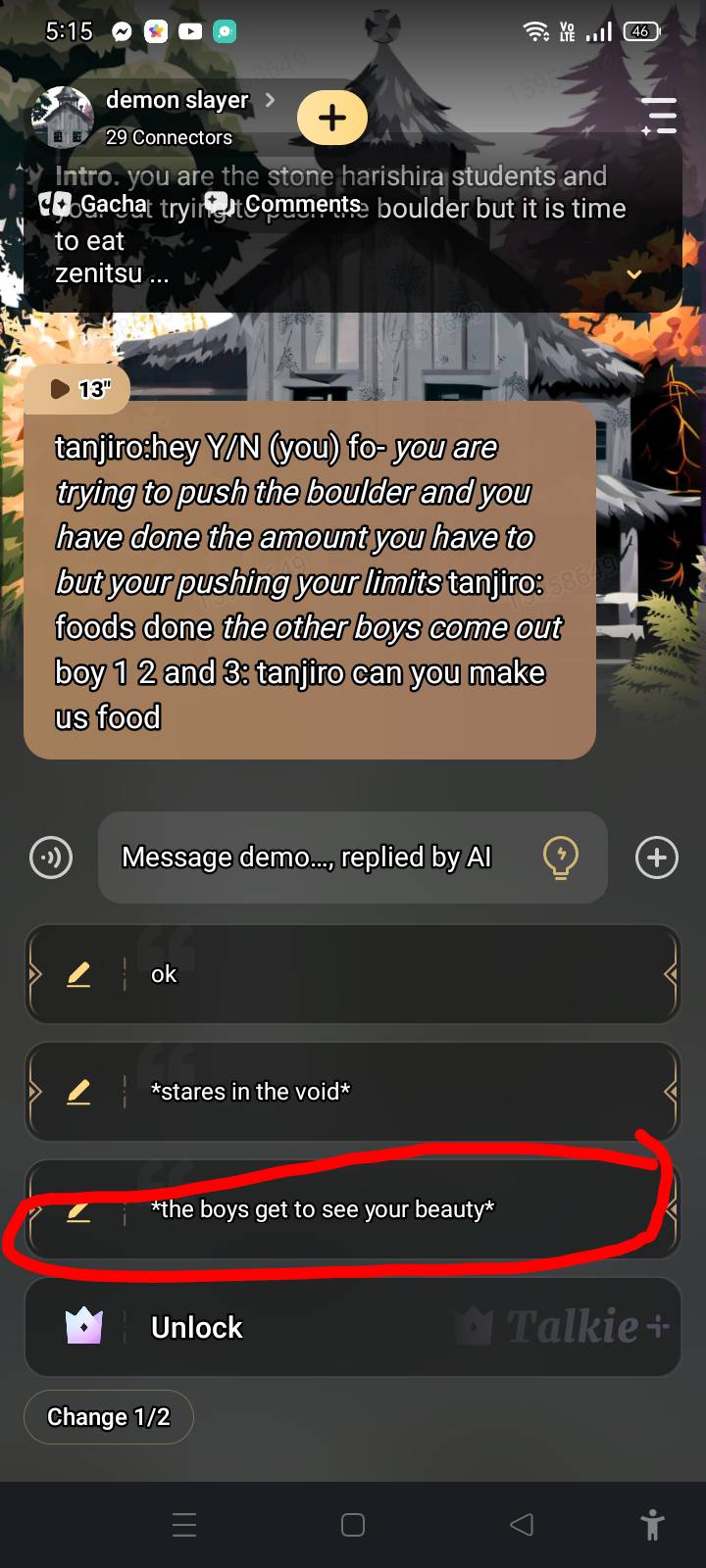Tap the voice input icon beside message box
Screen dimensions: 706x1568
tap(51, 857)
